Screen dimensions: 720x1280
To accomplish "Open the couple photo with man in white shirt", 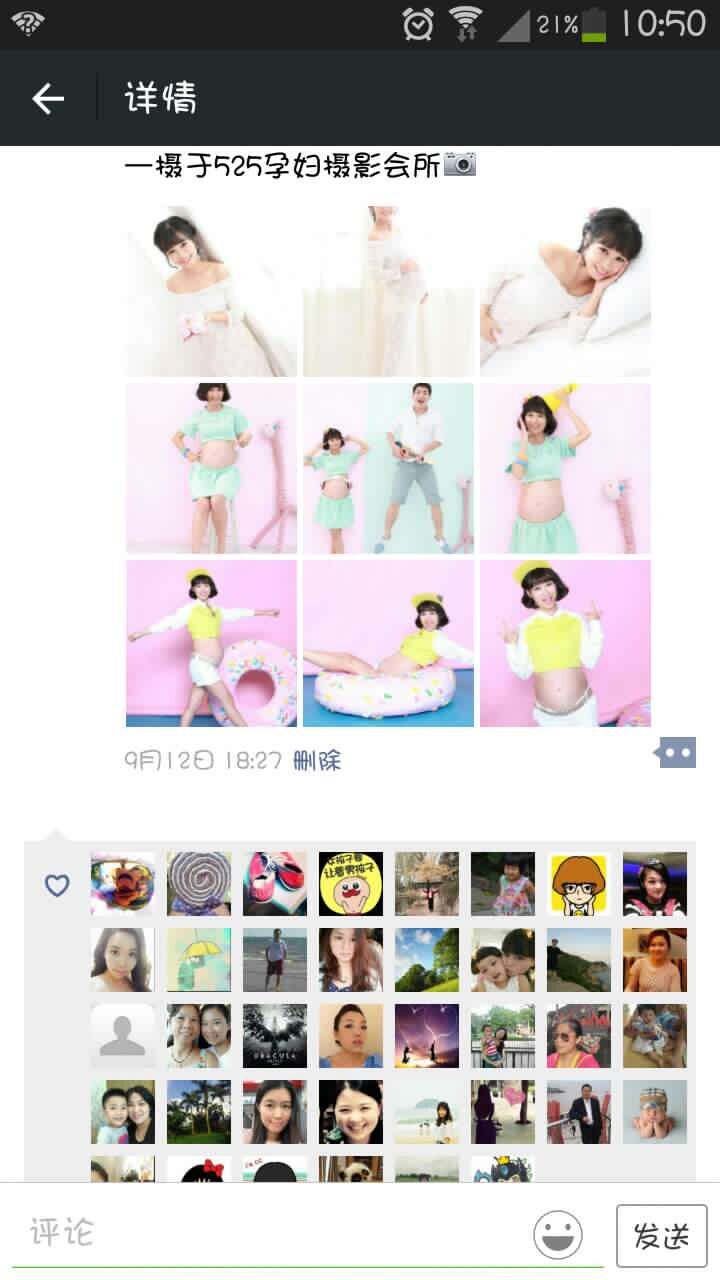I will (x=388, y=468).
